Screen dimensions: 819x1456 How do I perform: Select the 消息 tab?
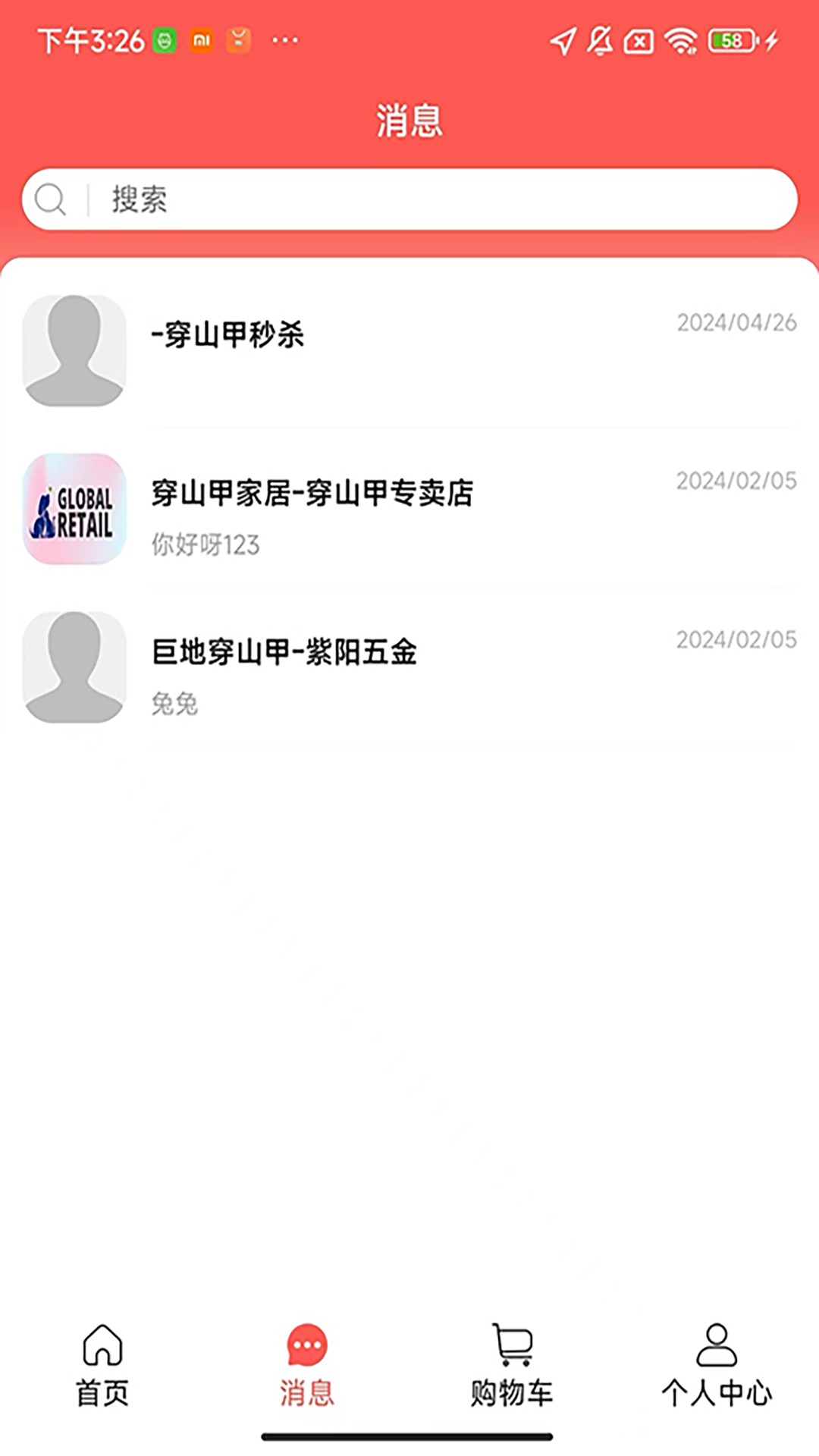click(x=307, y=1367)
